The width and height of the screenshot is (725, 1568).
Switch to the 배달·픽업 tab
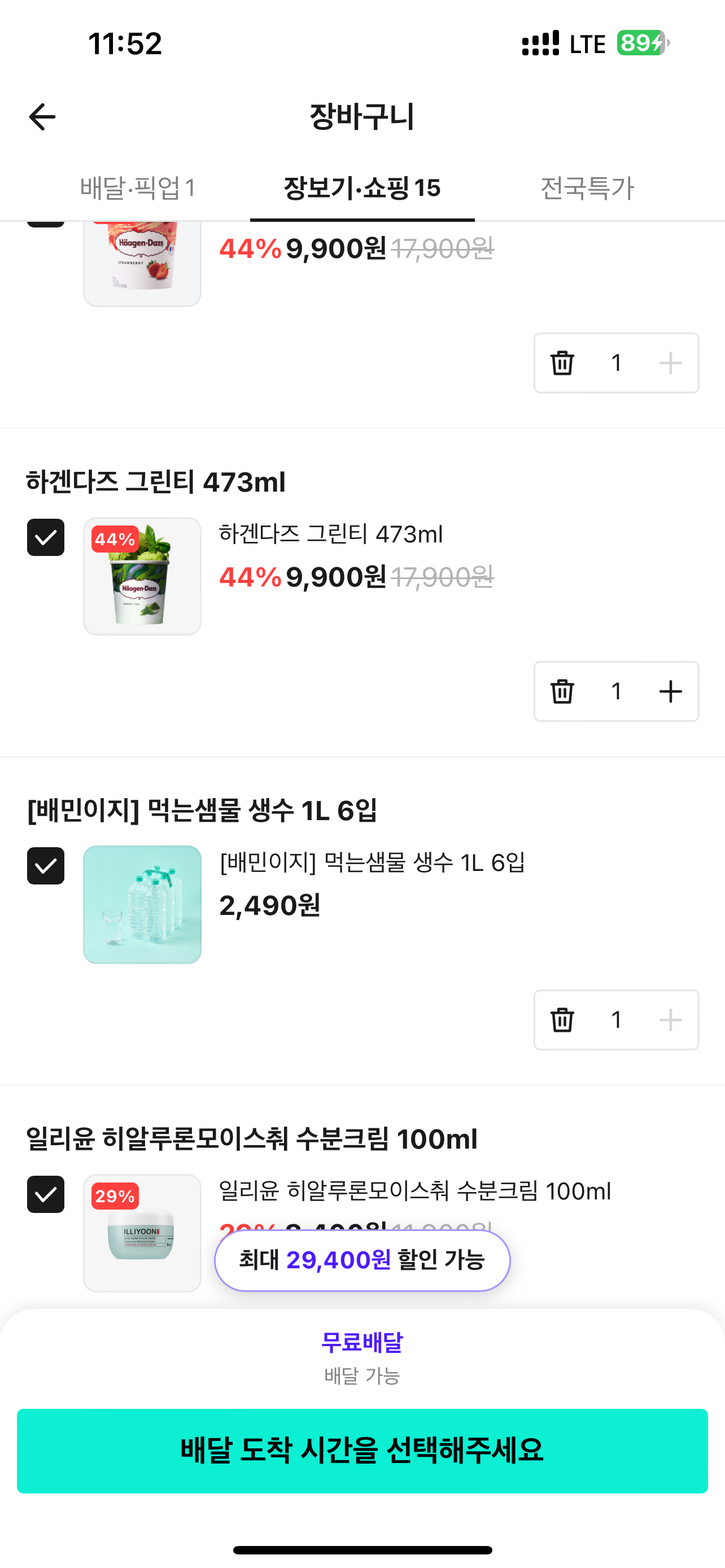click(x=138, y=188)
